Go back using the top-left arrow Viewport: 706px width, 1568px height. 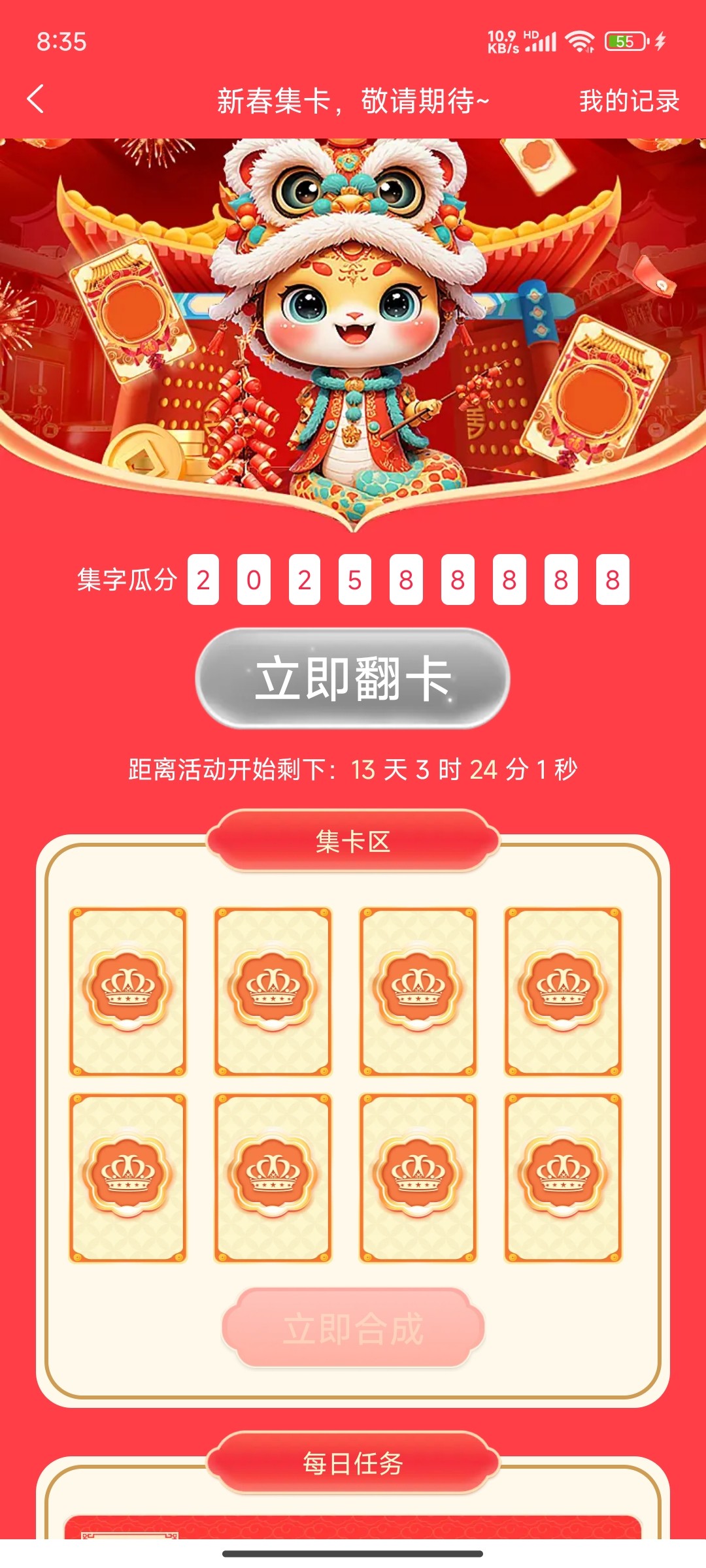pos(36,99)
